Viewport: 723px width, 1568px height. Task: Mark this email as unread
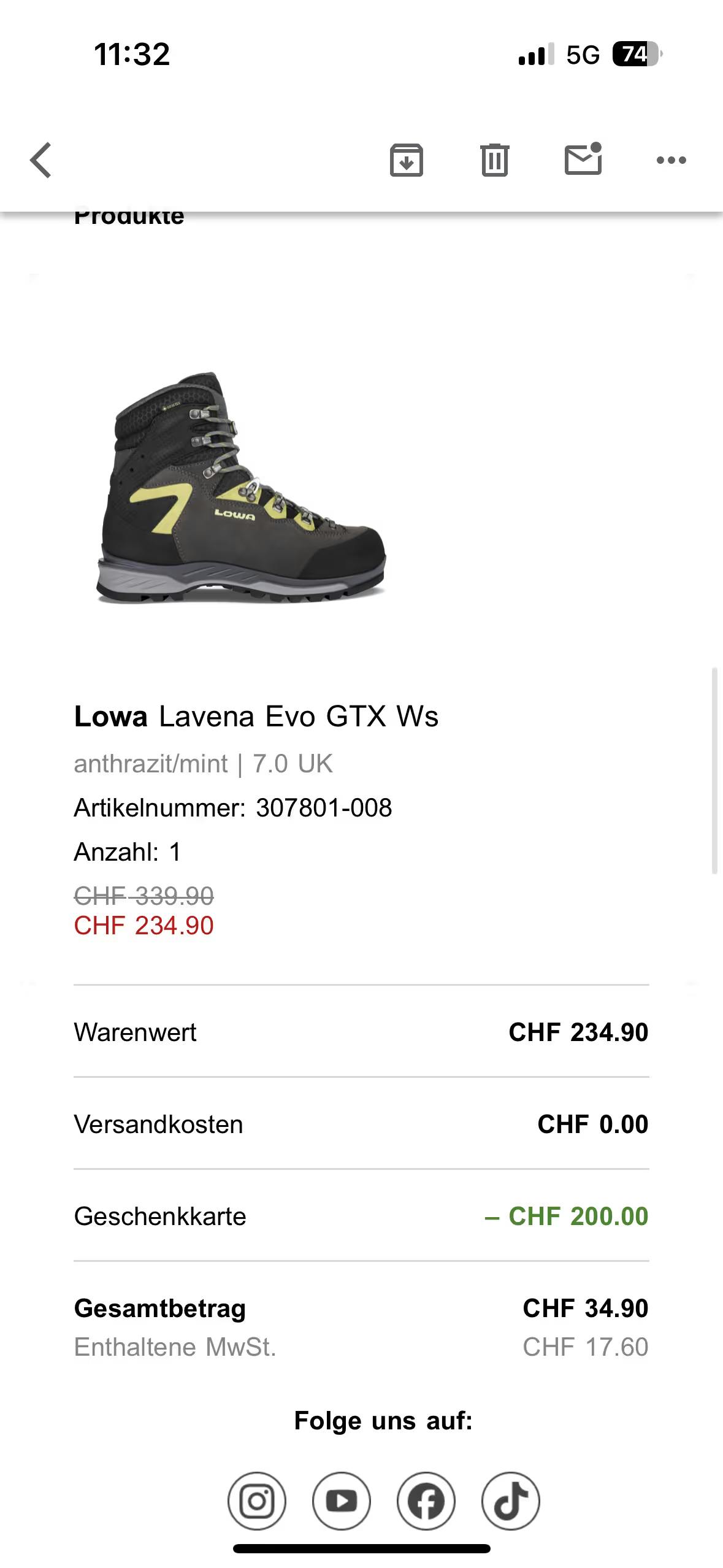point(583,159)
